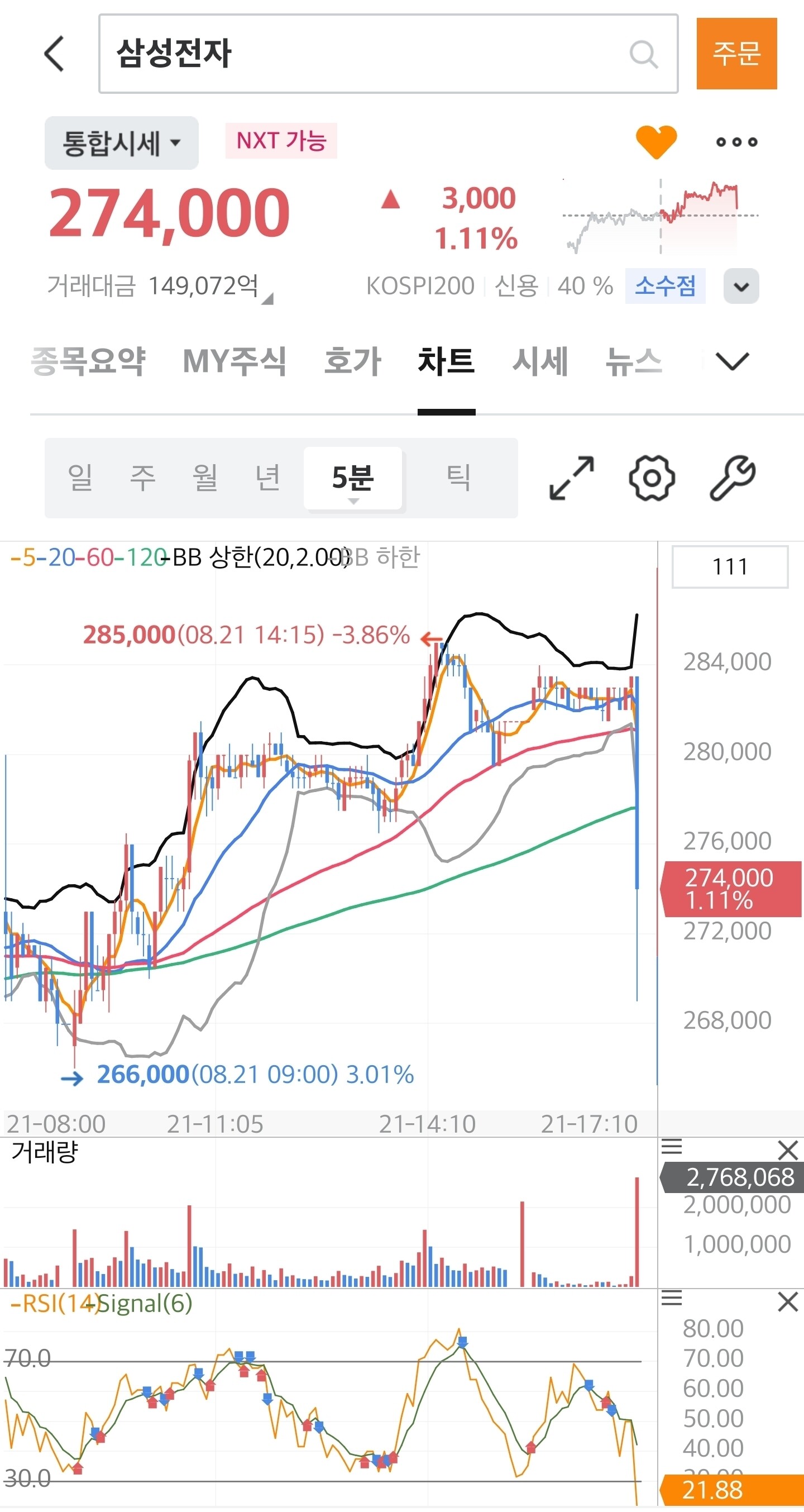Expand the full tab list chevron
Image resolution: width=804 pixels, height=1512 pixels.
click(733, 360)
